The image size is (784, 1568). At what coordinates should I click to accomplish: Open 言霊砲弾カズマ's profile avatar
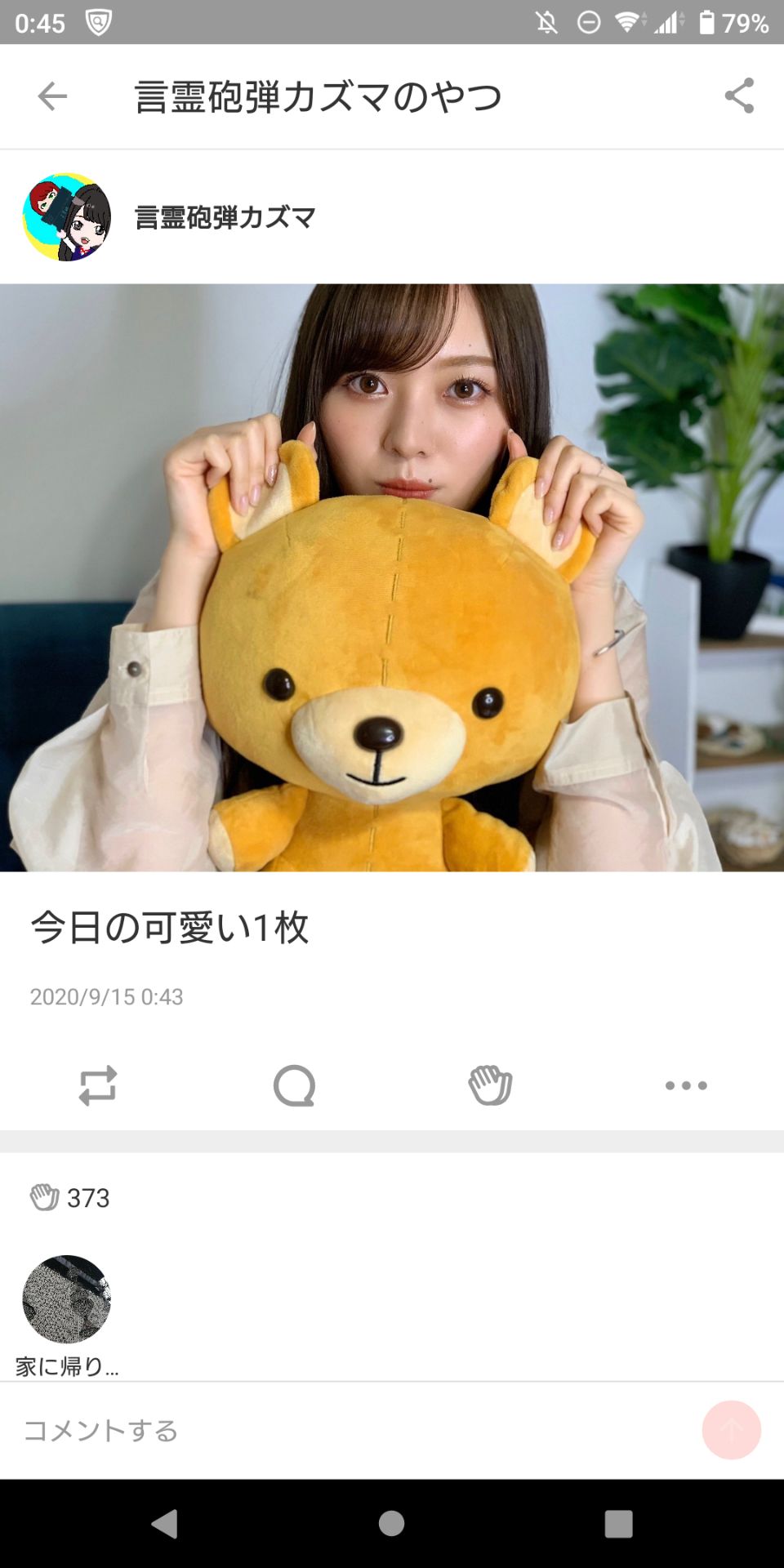click(x=67, y=217)
